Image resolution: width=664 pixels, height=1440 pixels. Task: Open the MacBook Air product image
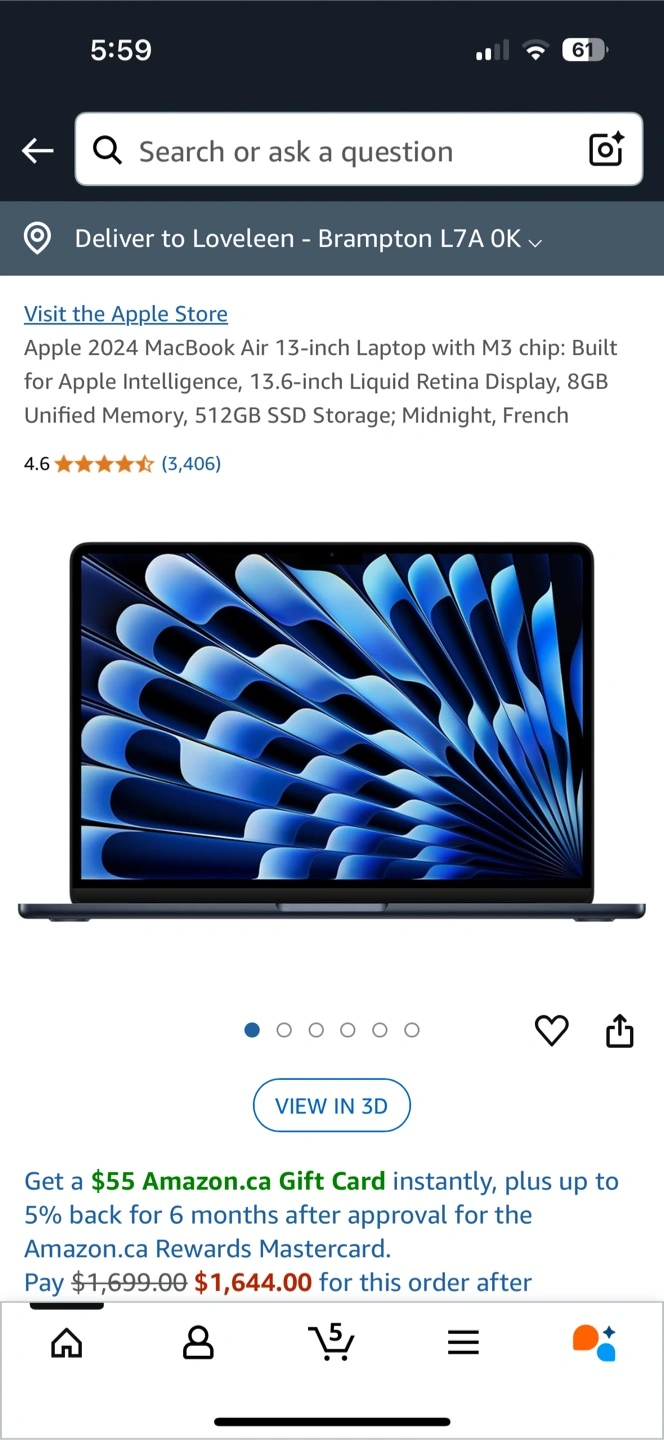pyautogui.click(x=332, y=733)
